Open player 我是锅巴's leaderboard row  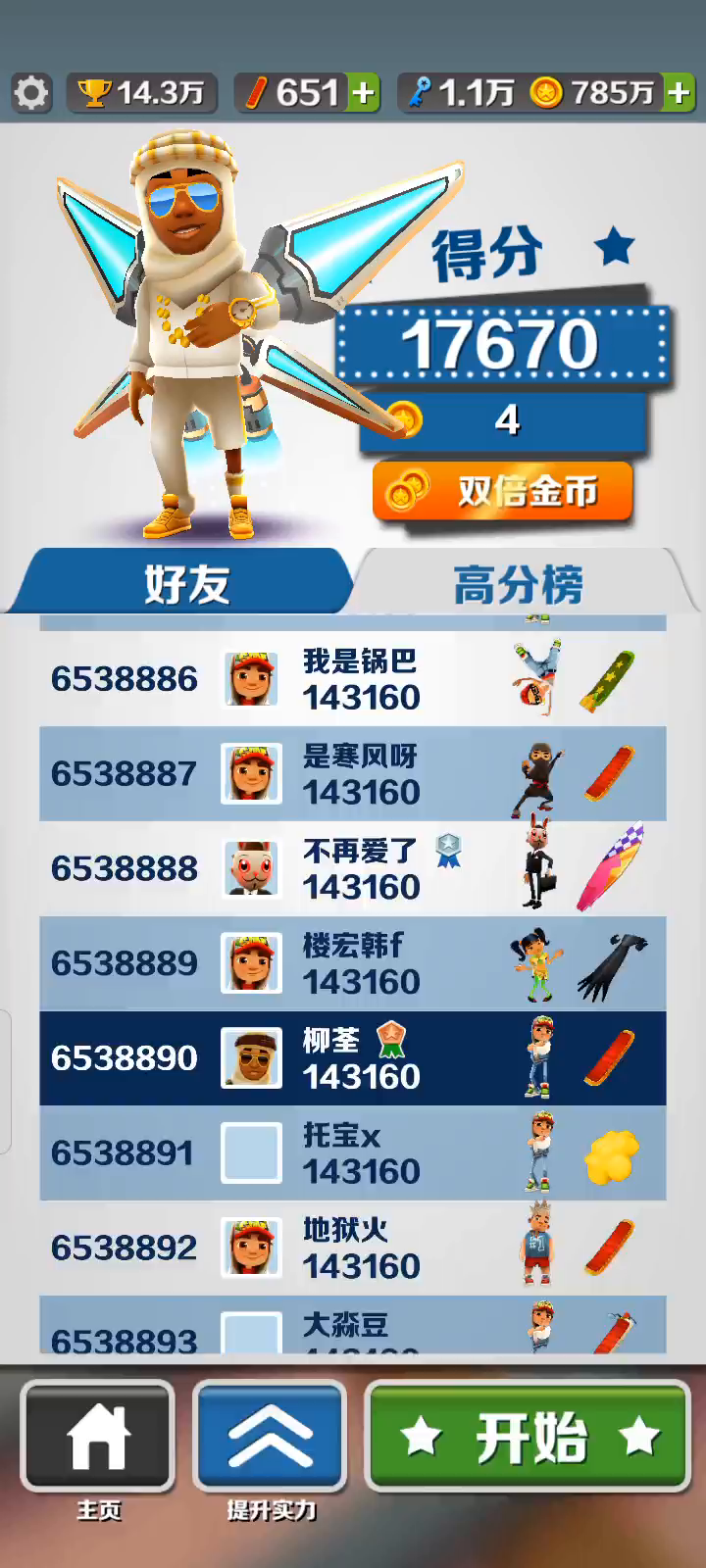pyautogui.click(x=353, y=678)
